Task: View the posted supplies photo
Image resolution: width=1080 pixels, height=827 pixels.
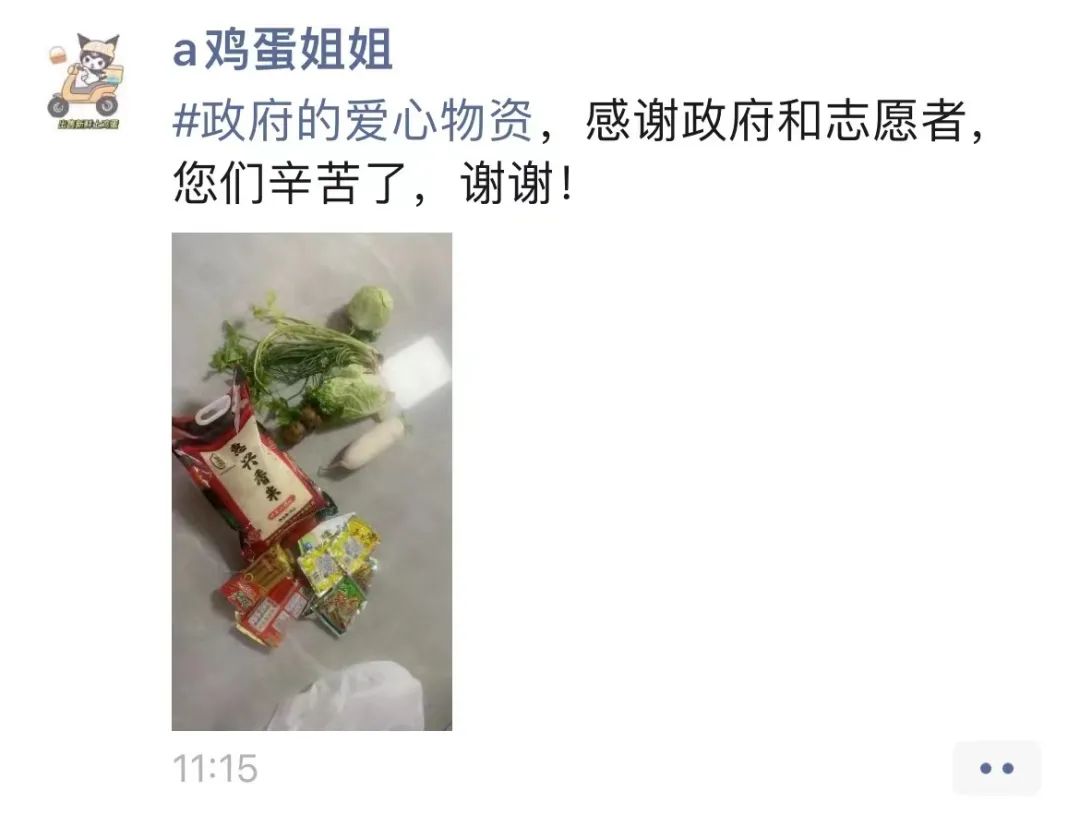Action: (312, 481)
